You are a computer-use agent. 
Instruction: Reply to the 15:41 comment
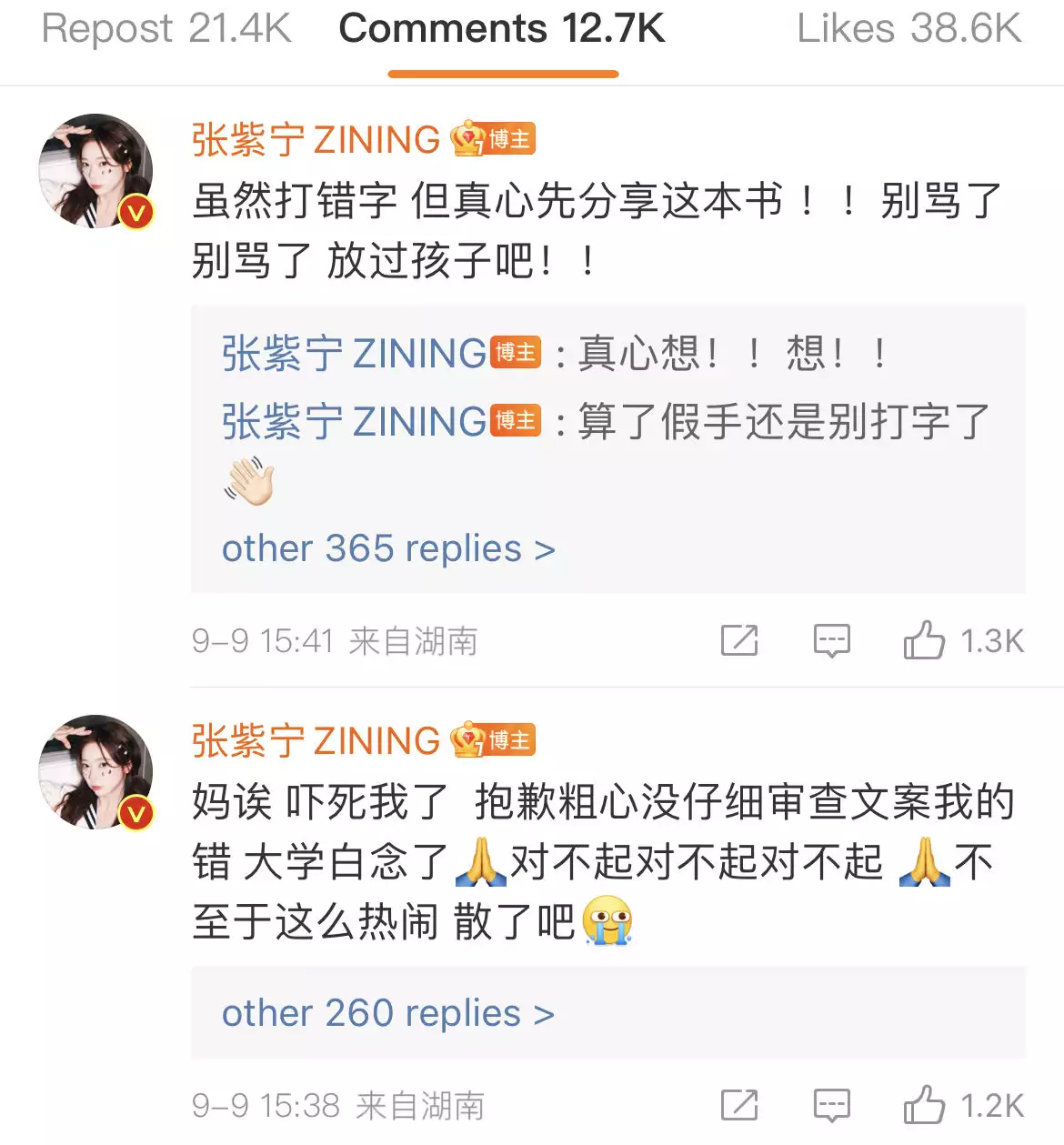pos(831,641)
